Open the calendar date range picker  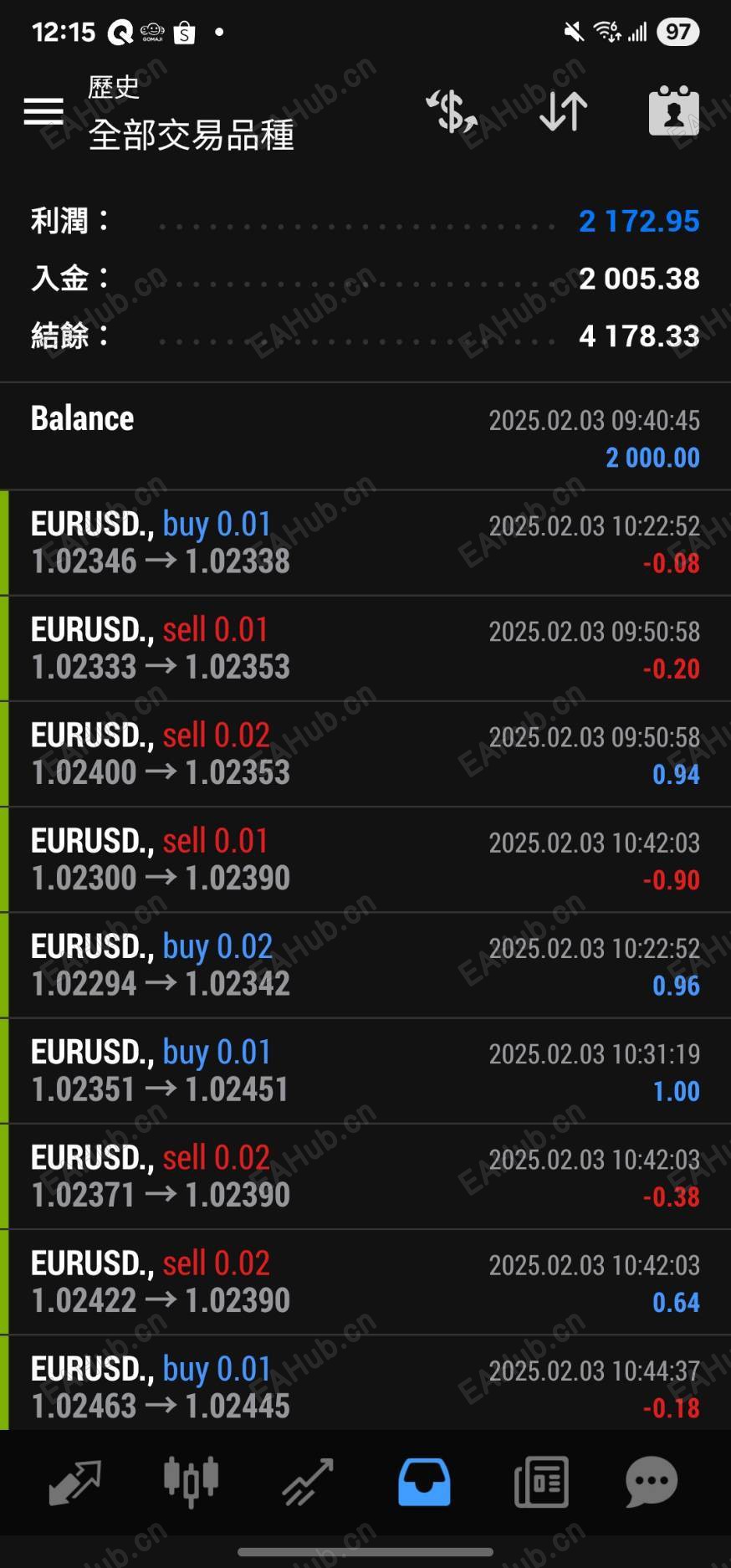click(673, 111)
